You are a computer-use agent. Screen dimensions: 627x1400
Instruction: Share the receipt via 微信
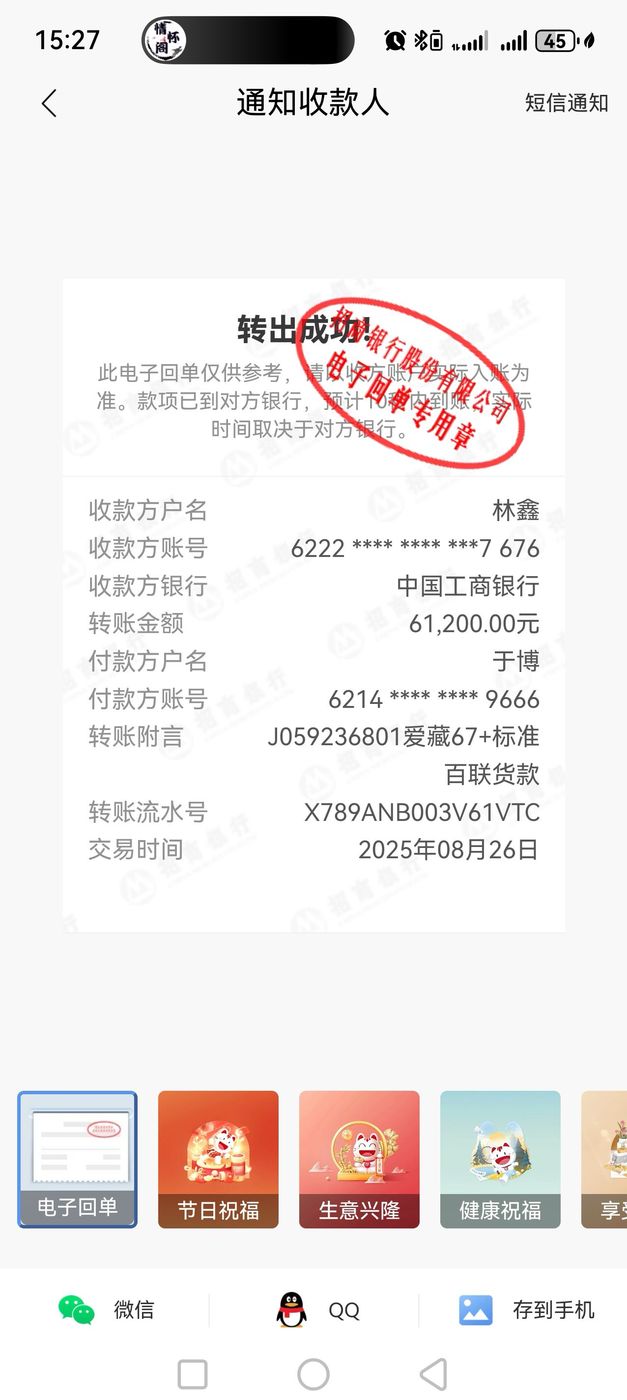[105, 1310]
